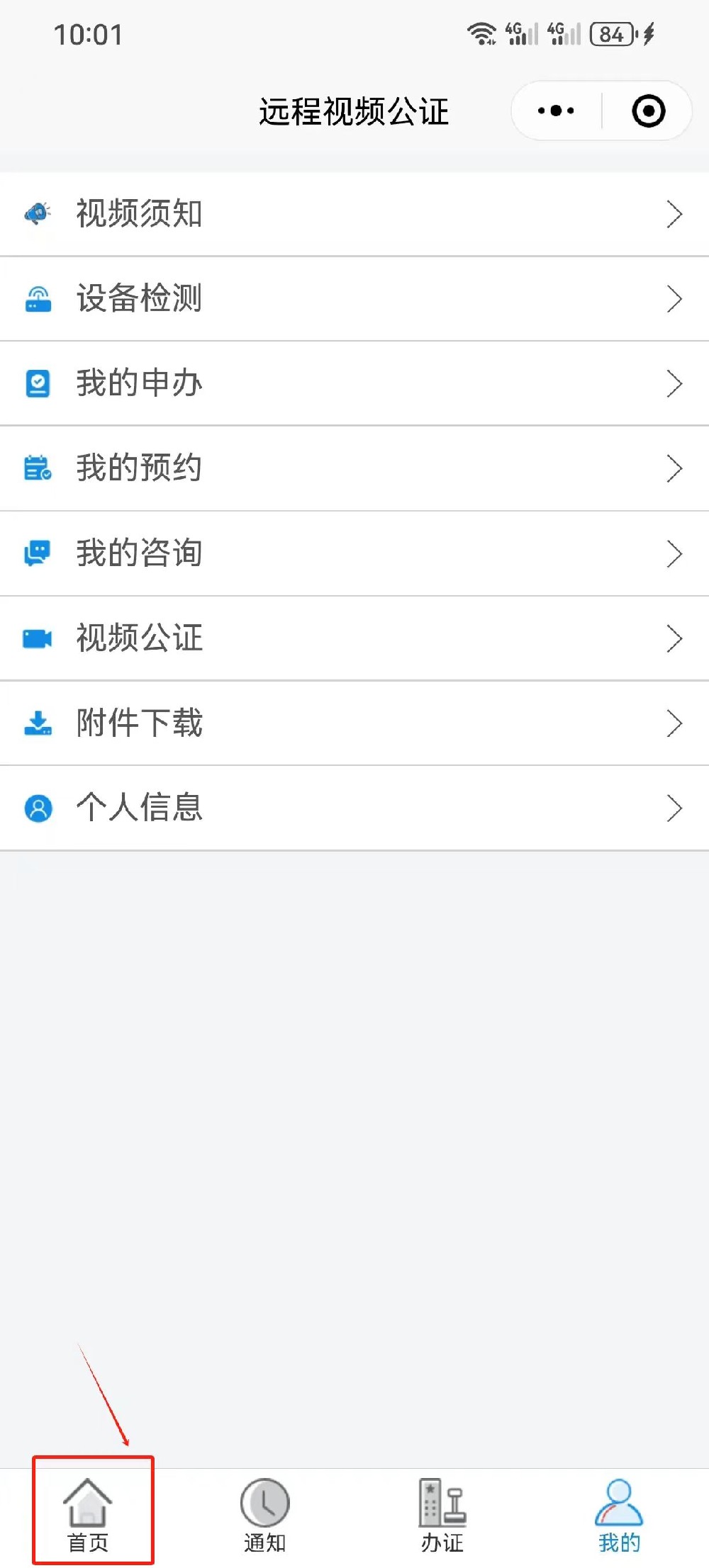Open the mini program more options menu

(556, 111)
